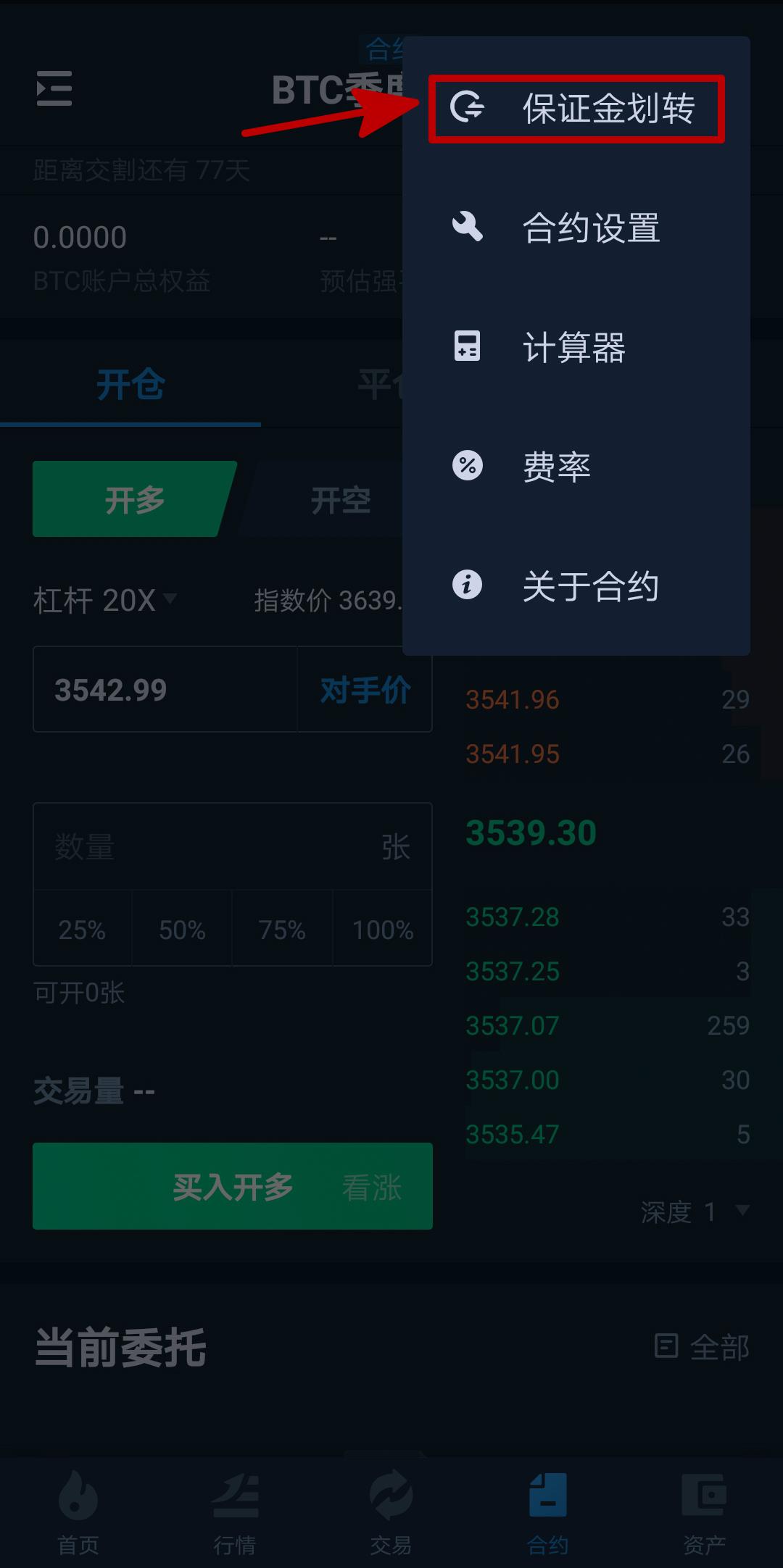Select 开空 open short

point(339,500)
